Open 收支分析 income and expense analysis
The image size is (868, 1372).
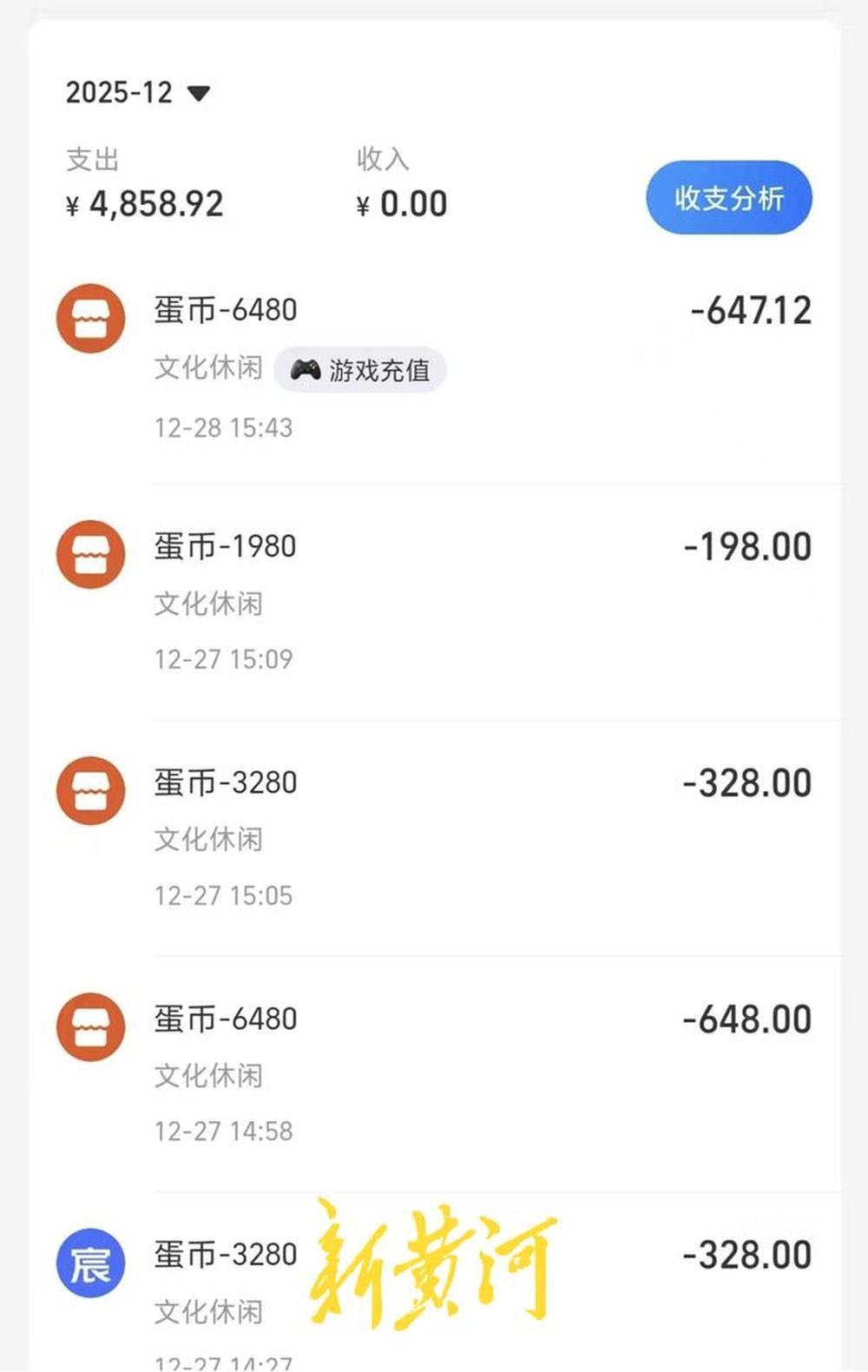(728, 198)
